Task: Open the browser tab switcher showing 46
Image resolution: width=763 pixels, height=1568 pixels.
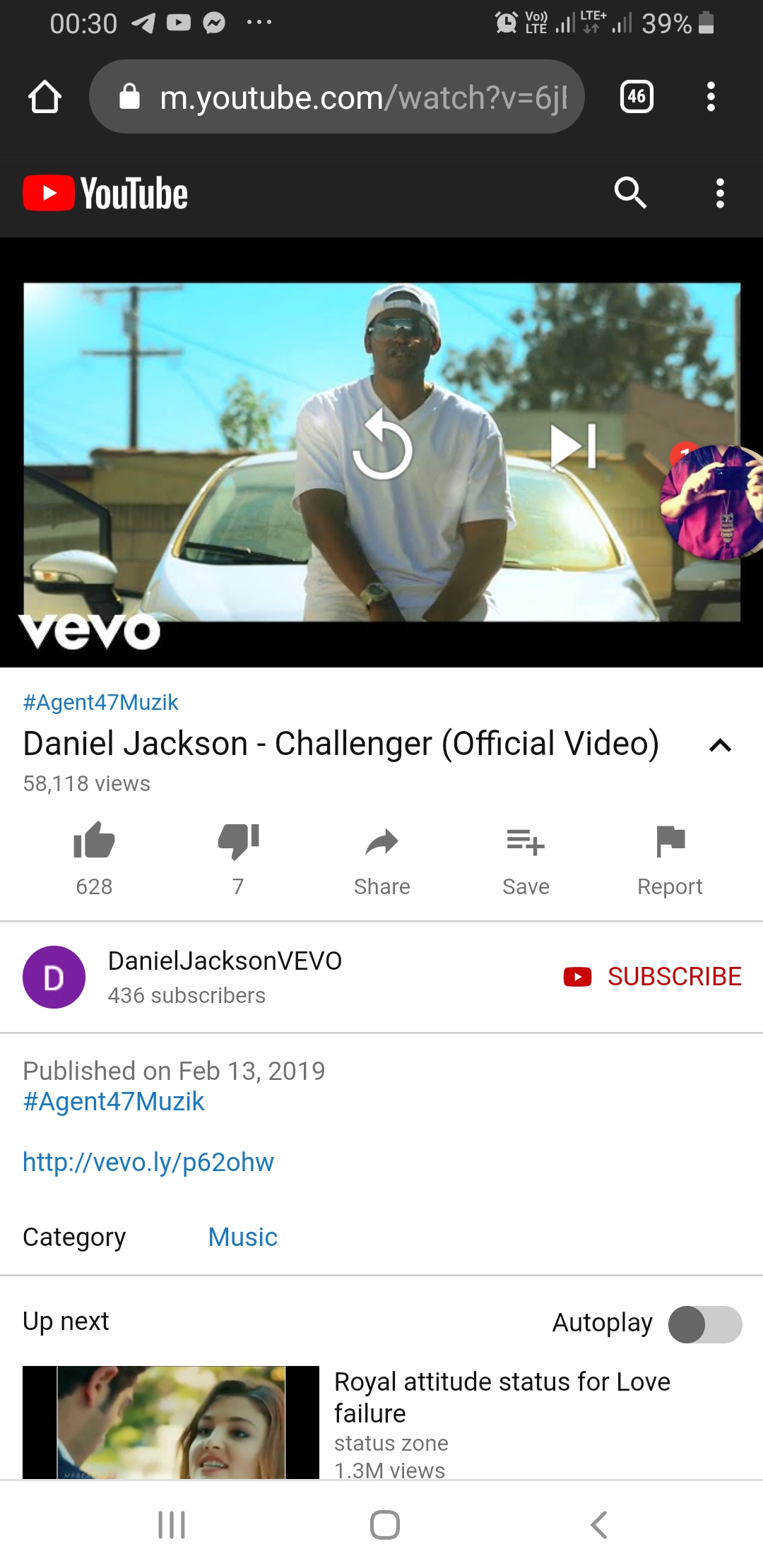Action: point(636,97)
